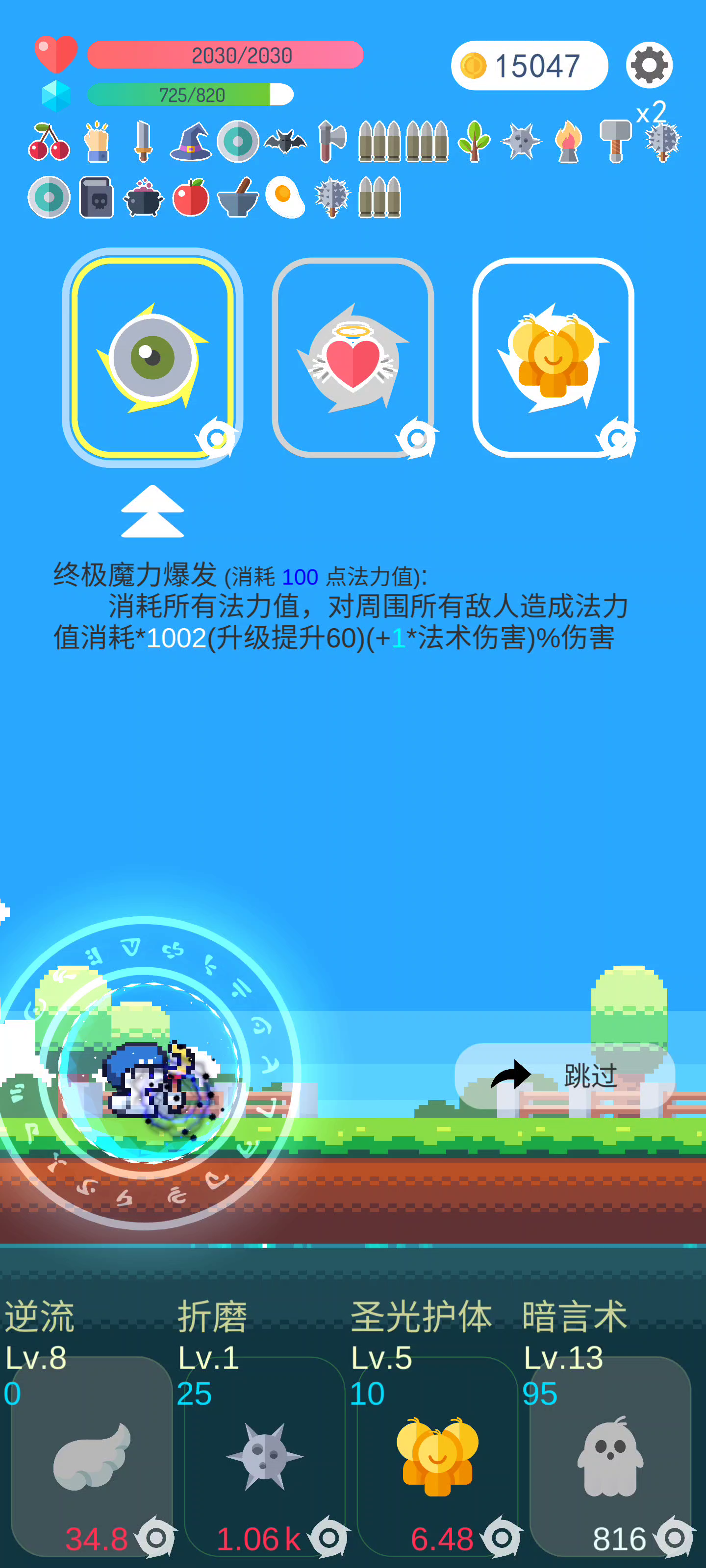
Task: Tap the cherry item icon
Action: pyautogui.click(x=49, y=142)
